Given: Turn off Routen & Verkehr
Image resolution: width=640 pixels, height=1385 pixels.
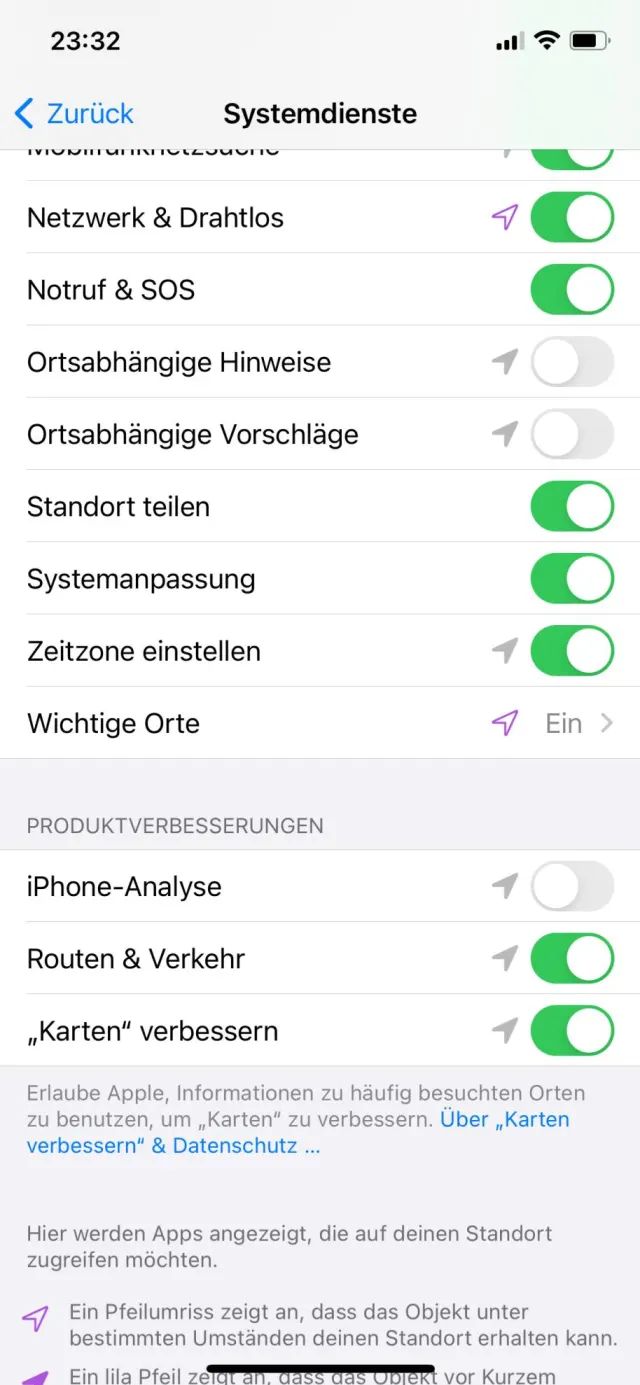Looking at the screenshot, I should point(571,958).
